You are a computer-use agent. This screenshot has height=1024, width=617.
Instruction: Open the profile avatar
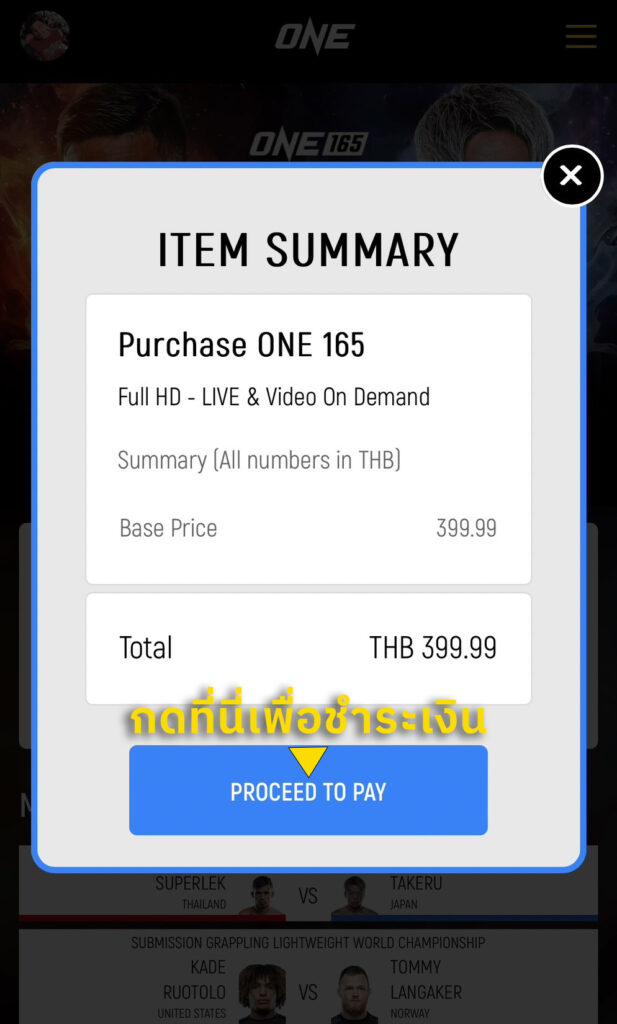(45, 37)
